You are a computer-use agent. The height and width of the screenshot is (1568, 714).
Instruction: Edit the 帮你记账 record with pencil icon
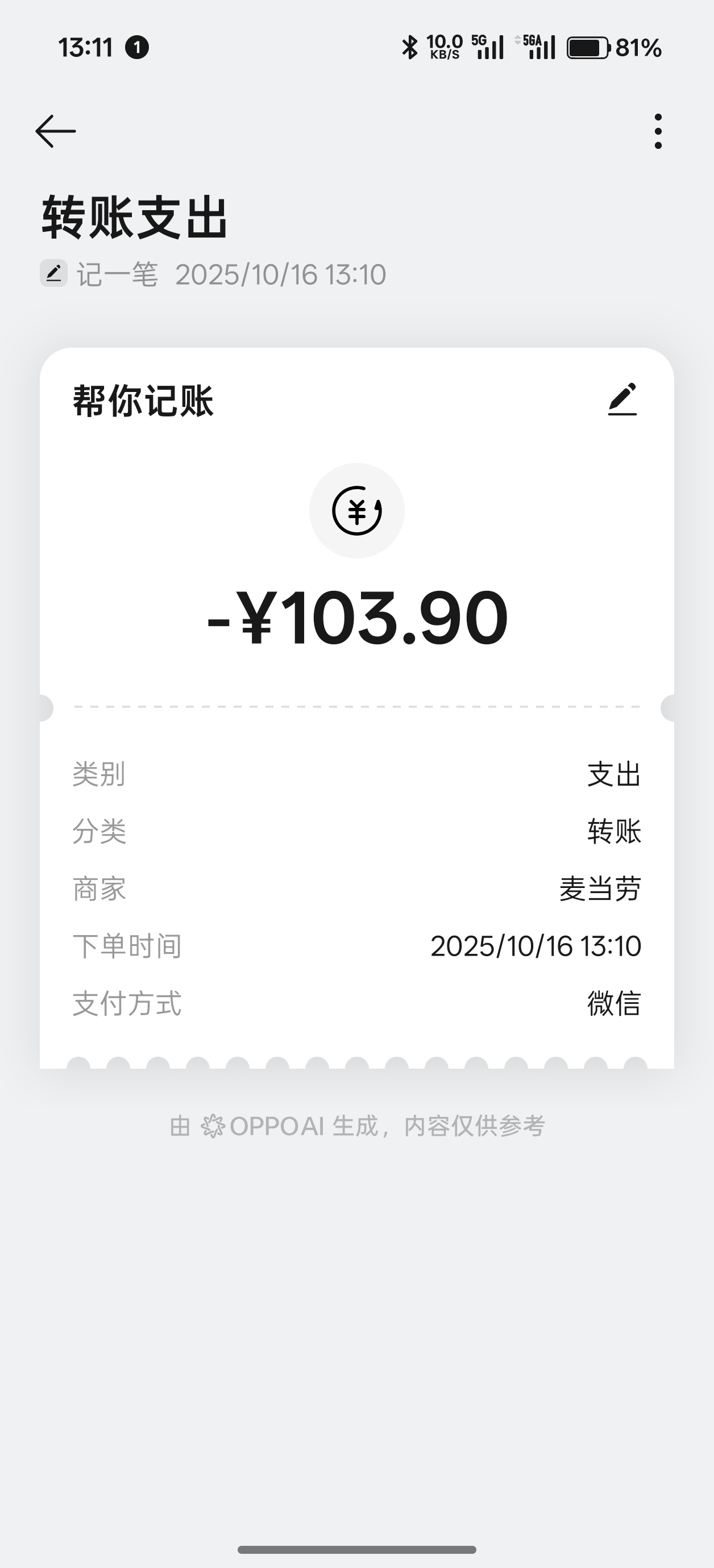click(x=622, y=399)
